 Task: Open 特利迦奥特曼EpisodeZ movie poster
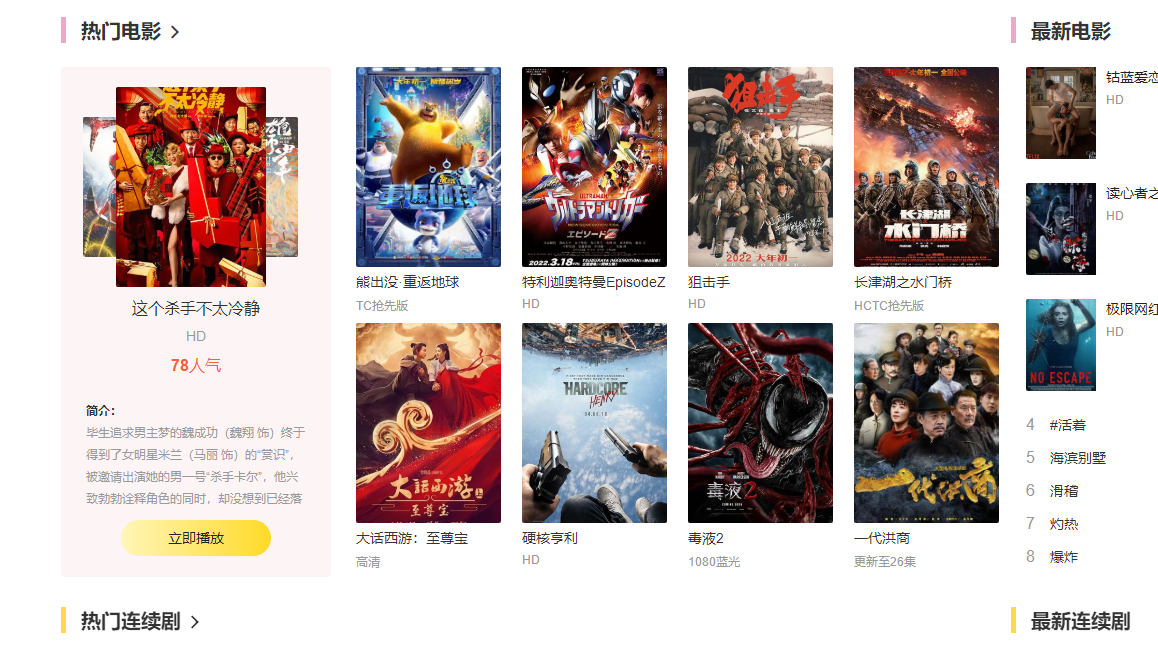[594, 167]
